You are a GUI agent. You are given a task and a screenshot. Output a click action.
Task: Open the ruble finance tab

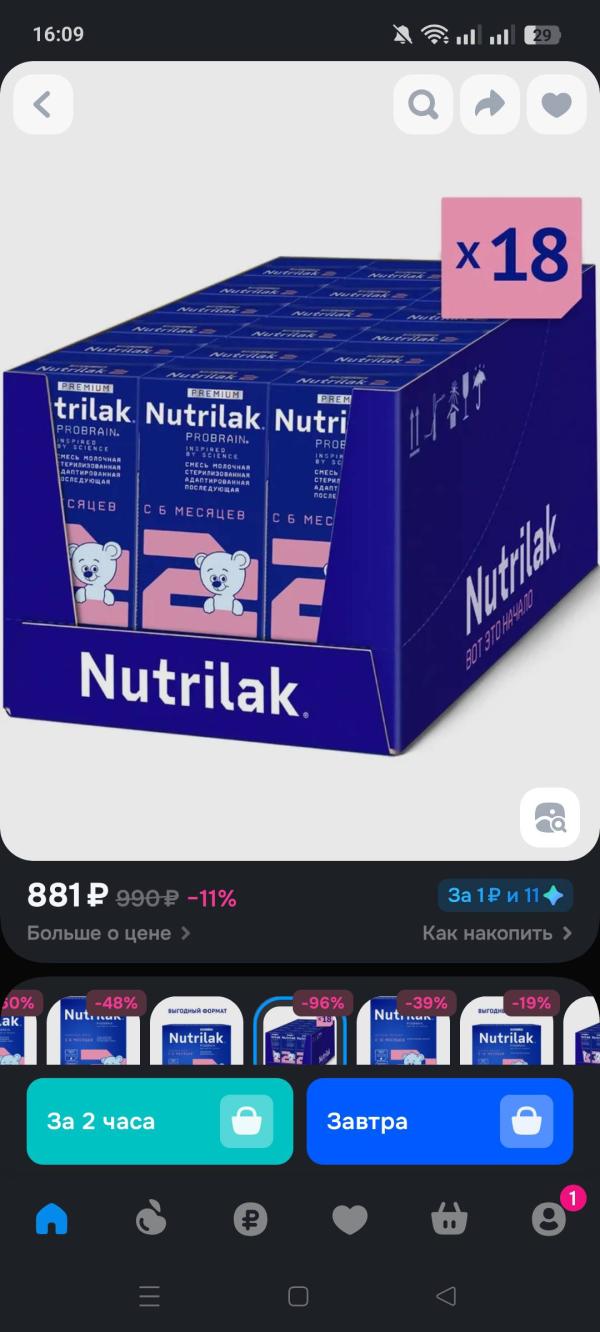point(250,1218)
